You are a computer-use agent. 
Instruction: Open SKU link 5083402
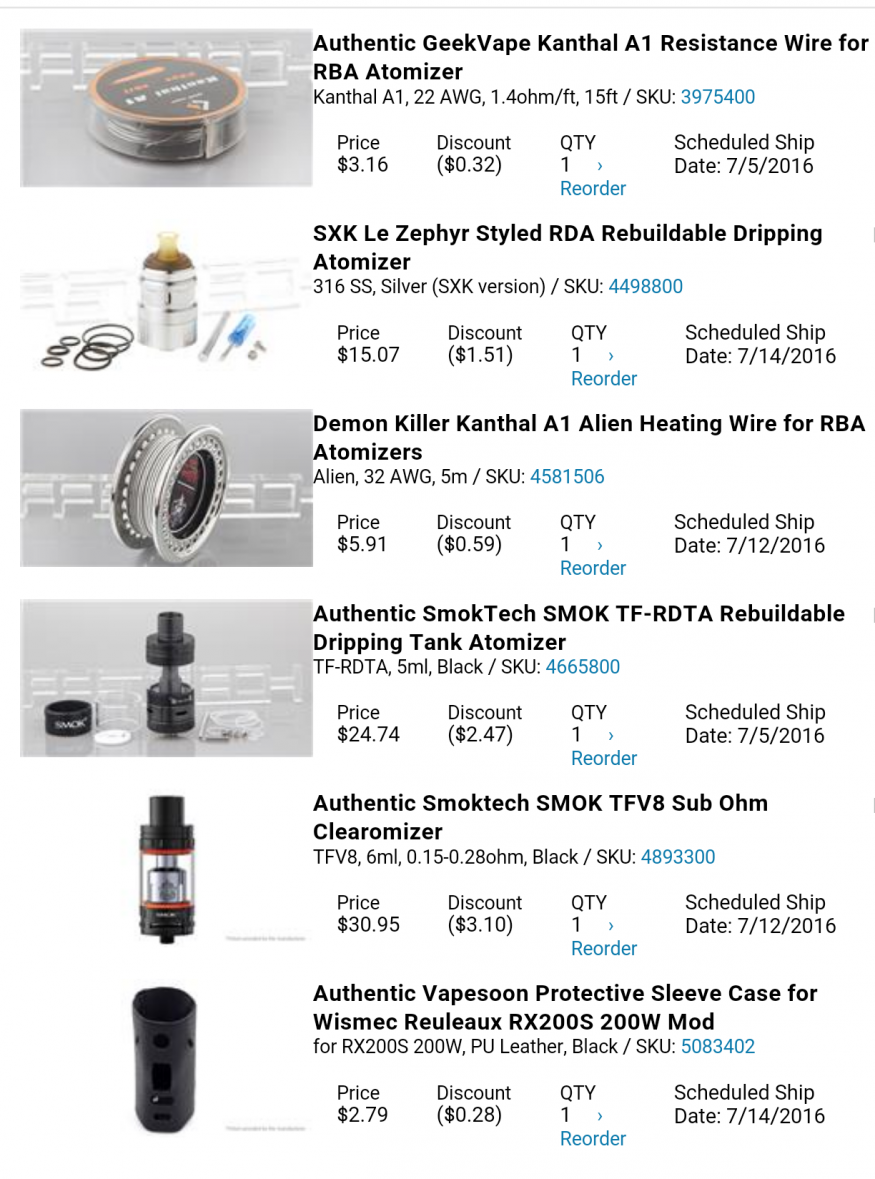tap(717, 1047)
